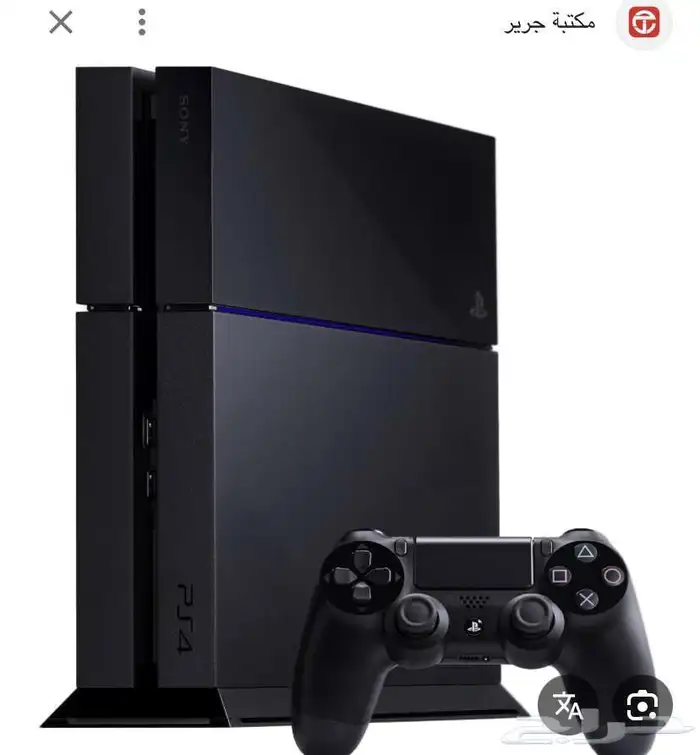Open the three-dot overflow menu
The image size is (700, 755).
point(143,22)
